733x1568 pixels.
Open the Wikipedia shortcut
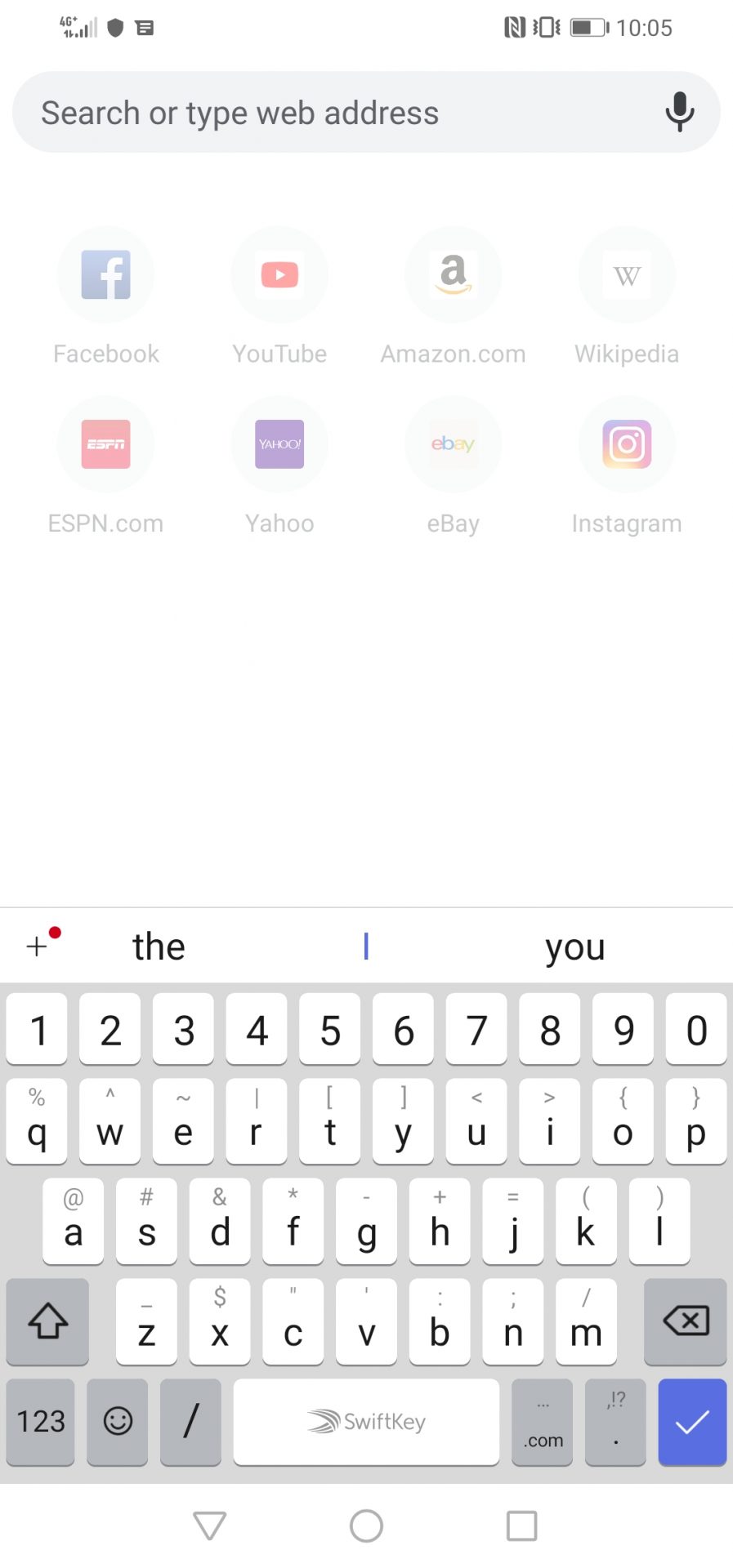point(627,276)
